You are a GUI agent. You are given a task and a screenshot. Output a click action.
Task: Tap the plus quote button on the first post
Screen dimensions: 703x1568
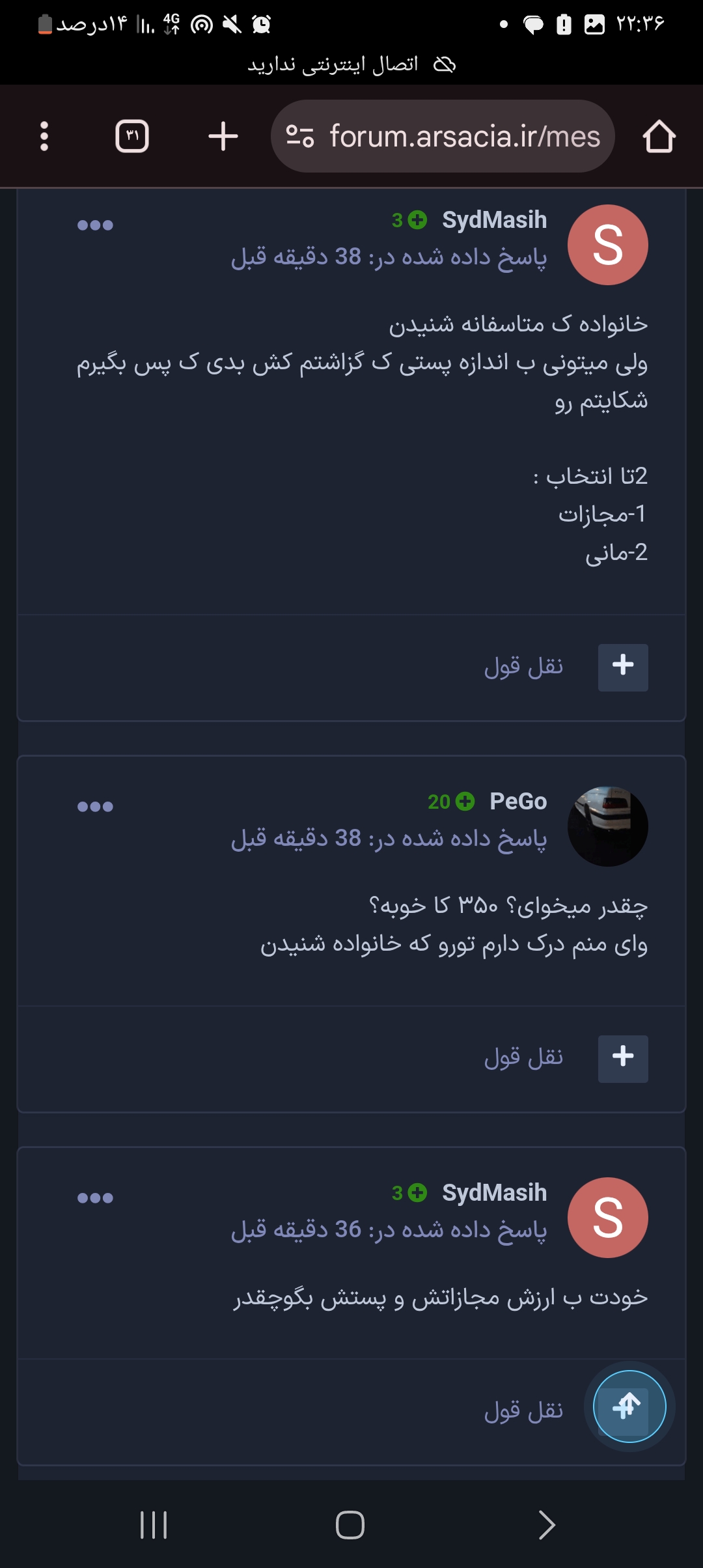(622, 665)
